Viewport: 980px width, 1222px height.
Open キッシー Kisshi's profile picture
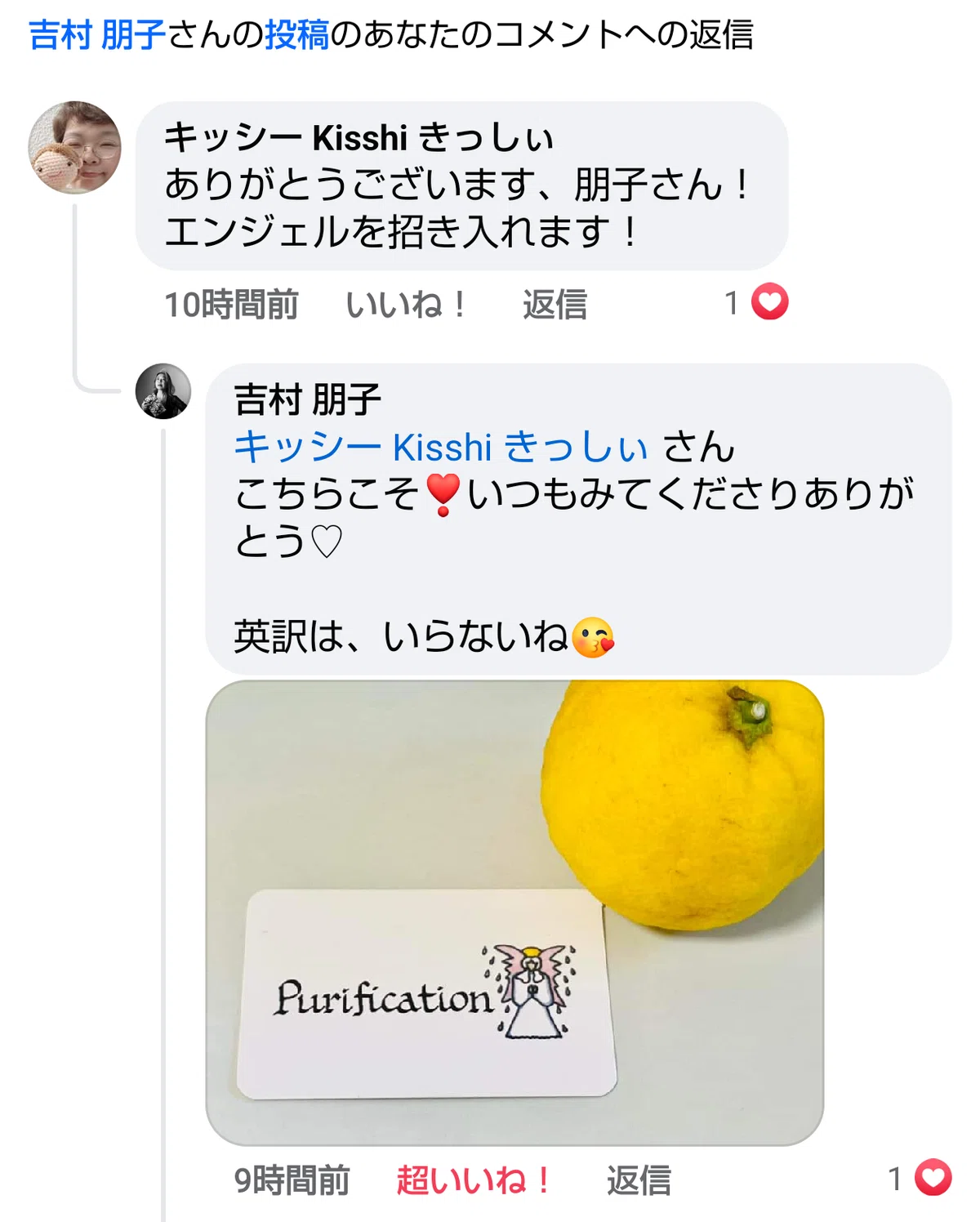pyautogui.click(x=75, y=147)
